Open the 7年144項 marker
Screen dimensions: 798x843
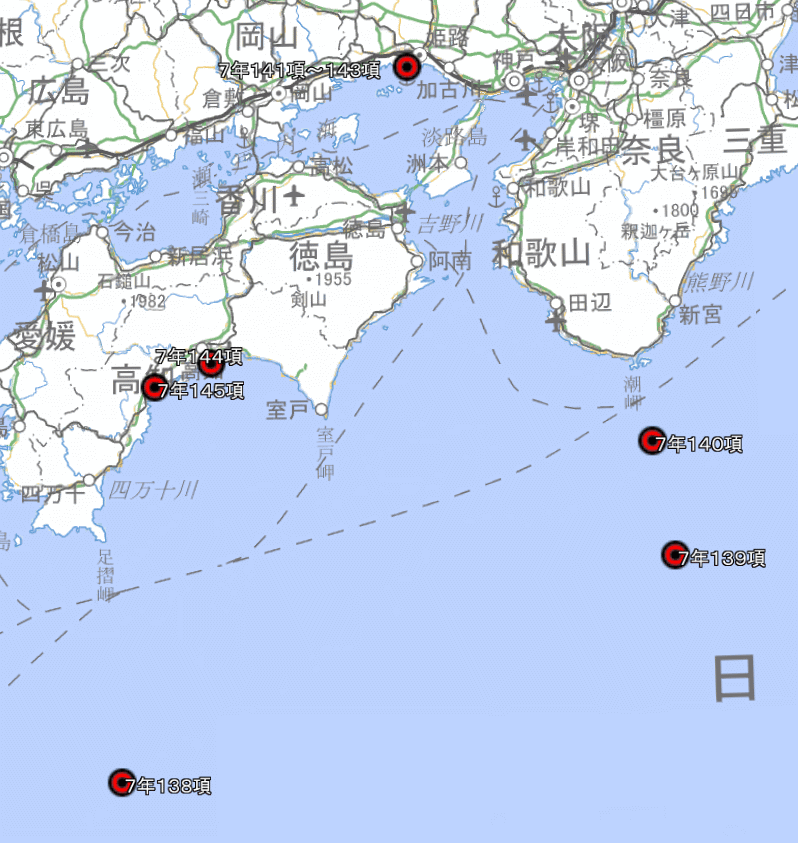(210, 364)
